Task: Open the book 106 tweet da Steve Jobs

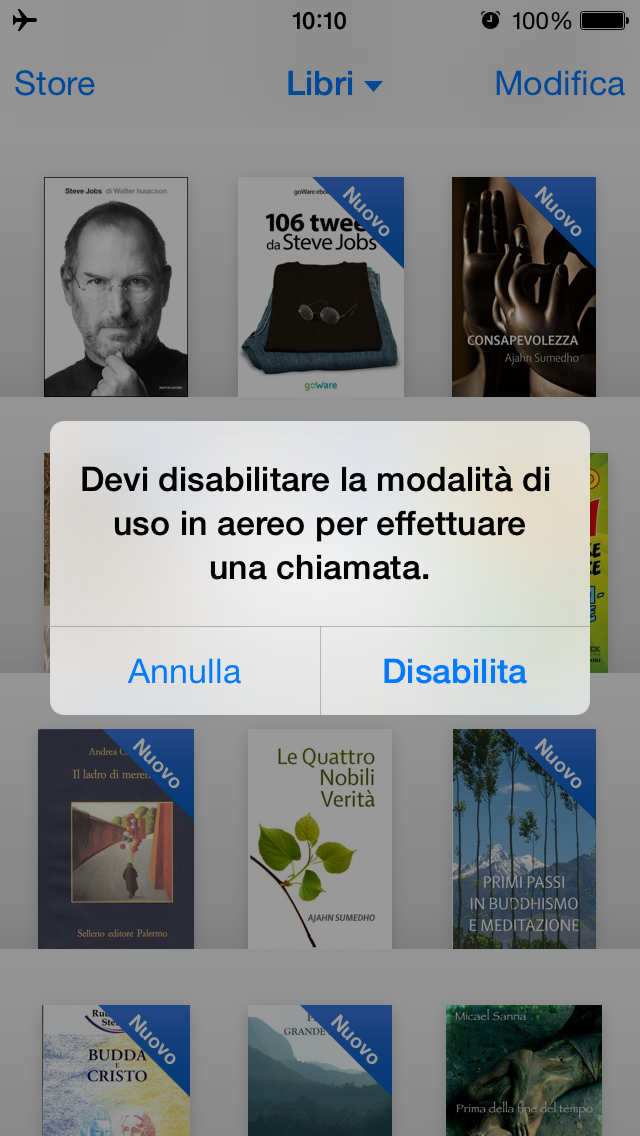Action: click(320, 287)
